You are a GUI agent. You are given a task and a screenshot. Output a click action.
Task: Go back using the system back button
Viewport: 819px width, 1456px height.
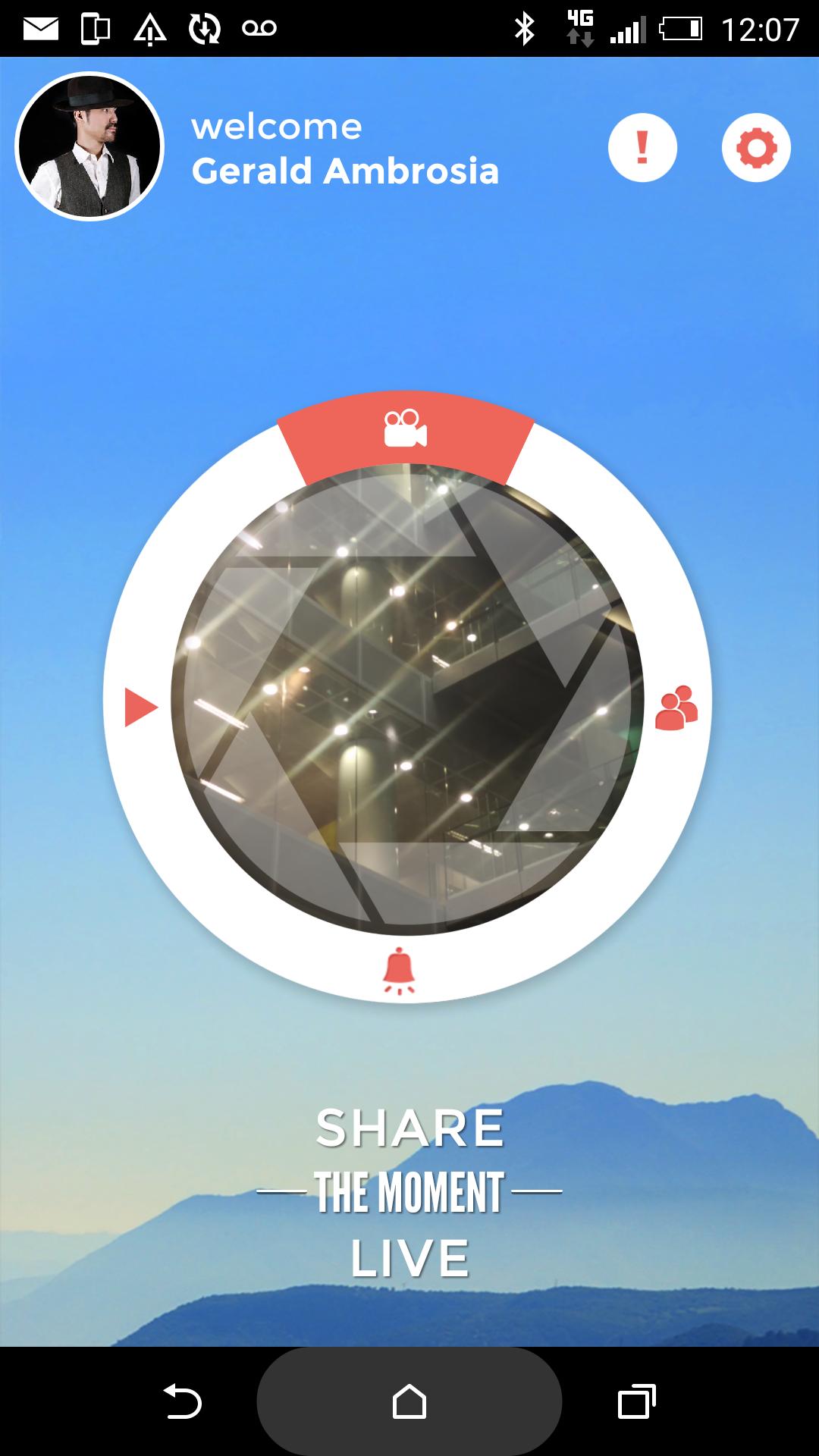[x=182, y=1401]
